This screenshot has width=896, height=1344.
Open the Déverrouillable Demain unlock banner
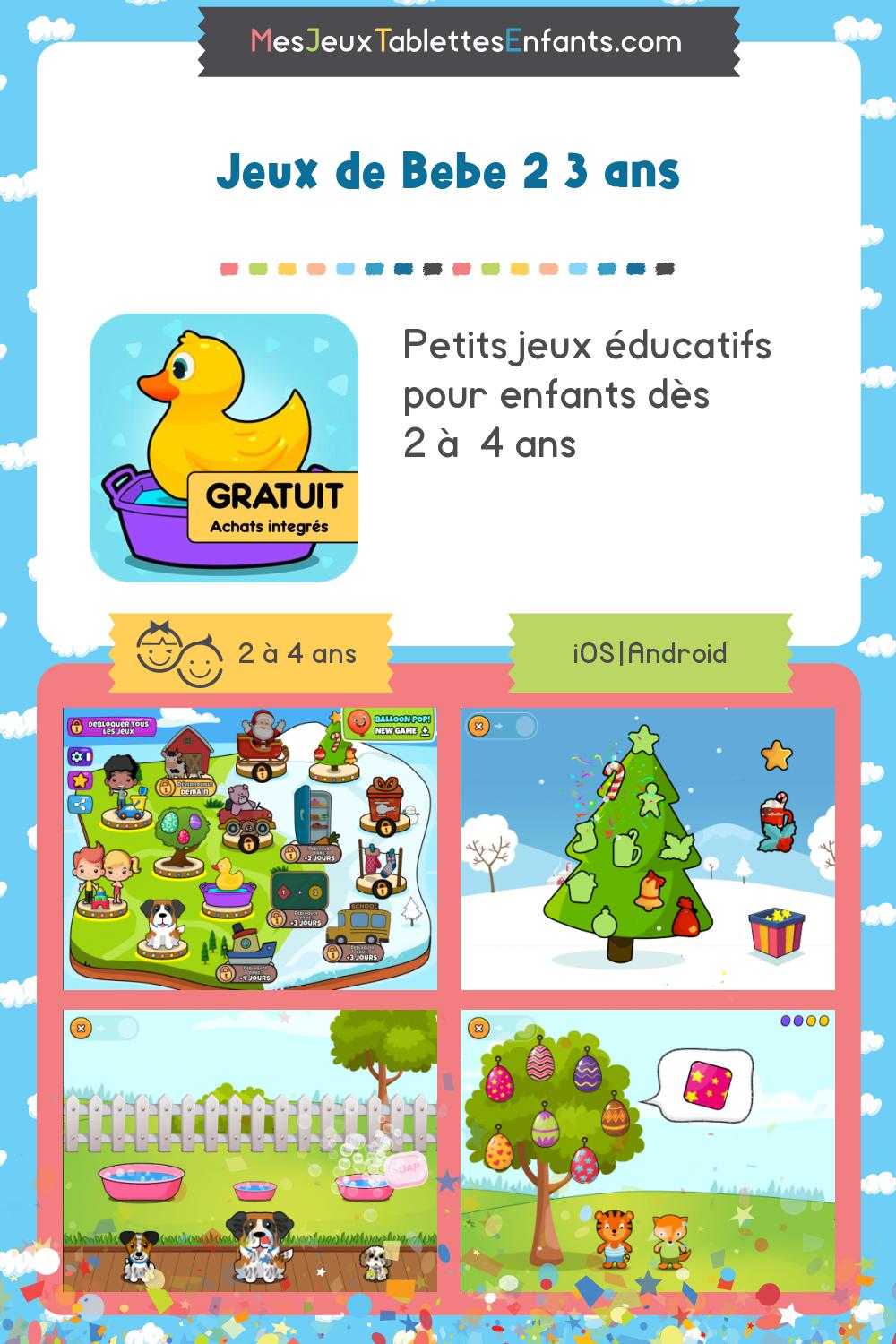pyautogui.click(x=189, y=789)
